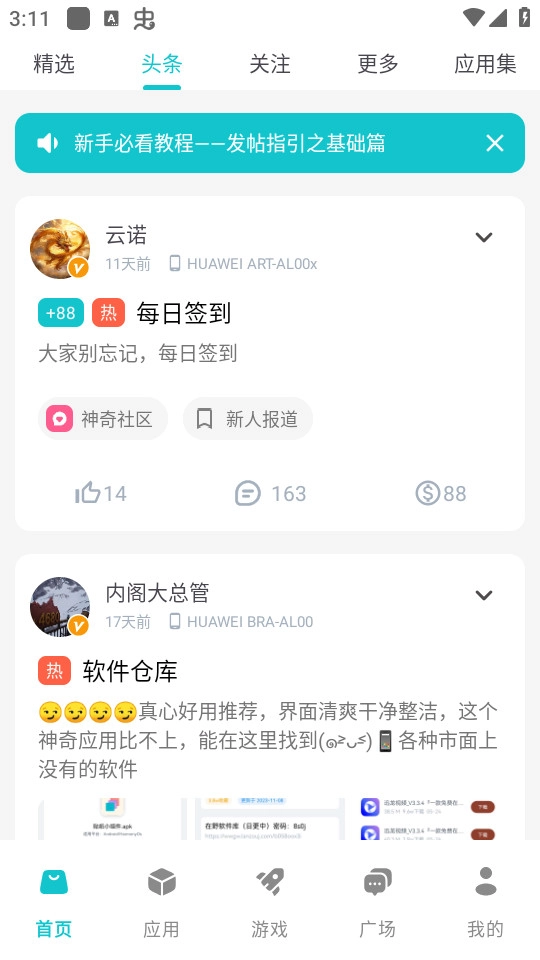Viewport: 540px width, 960px height.
Task: Open the 每日签到 post
Action: (183, 313)
